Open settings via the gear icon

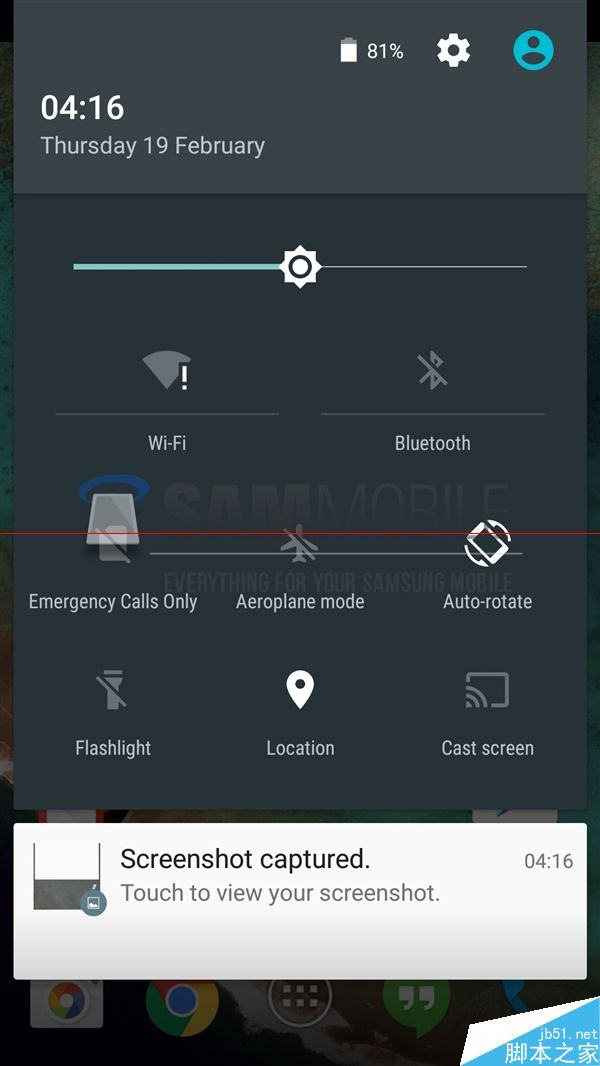pyautogui.click(x=453, y=50)
